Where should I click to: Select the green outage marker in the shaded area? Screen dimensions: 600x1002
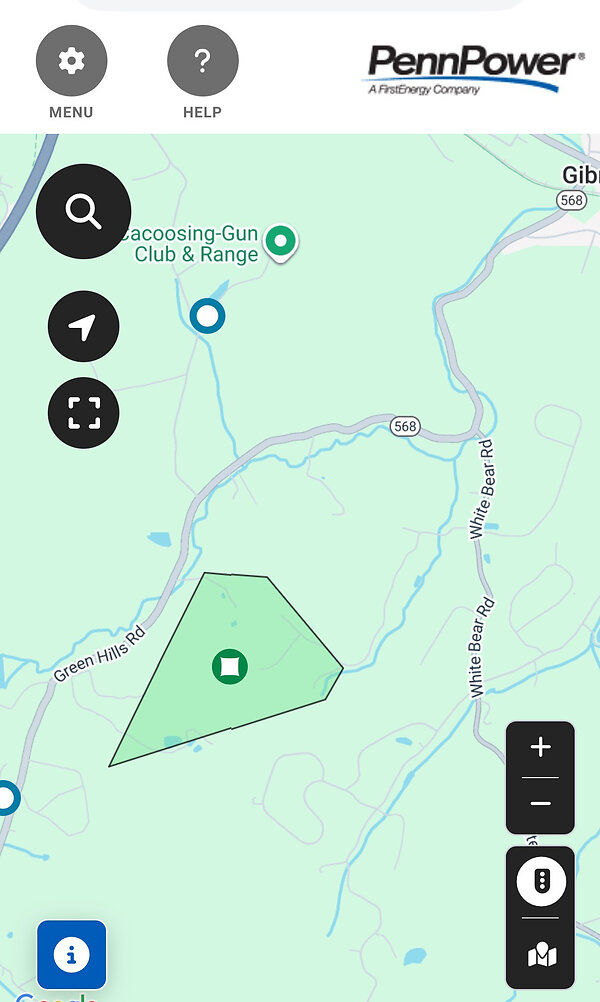(230, 666)
